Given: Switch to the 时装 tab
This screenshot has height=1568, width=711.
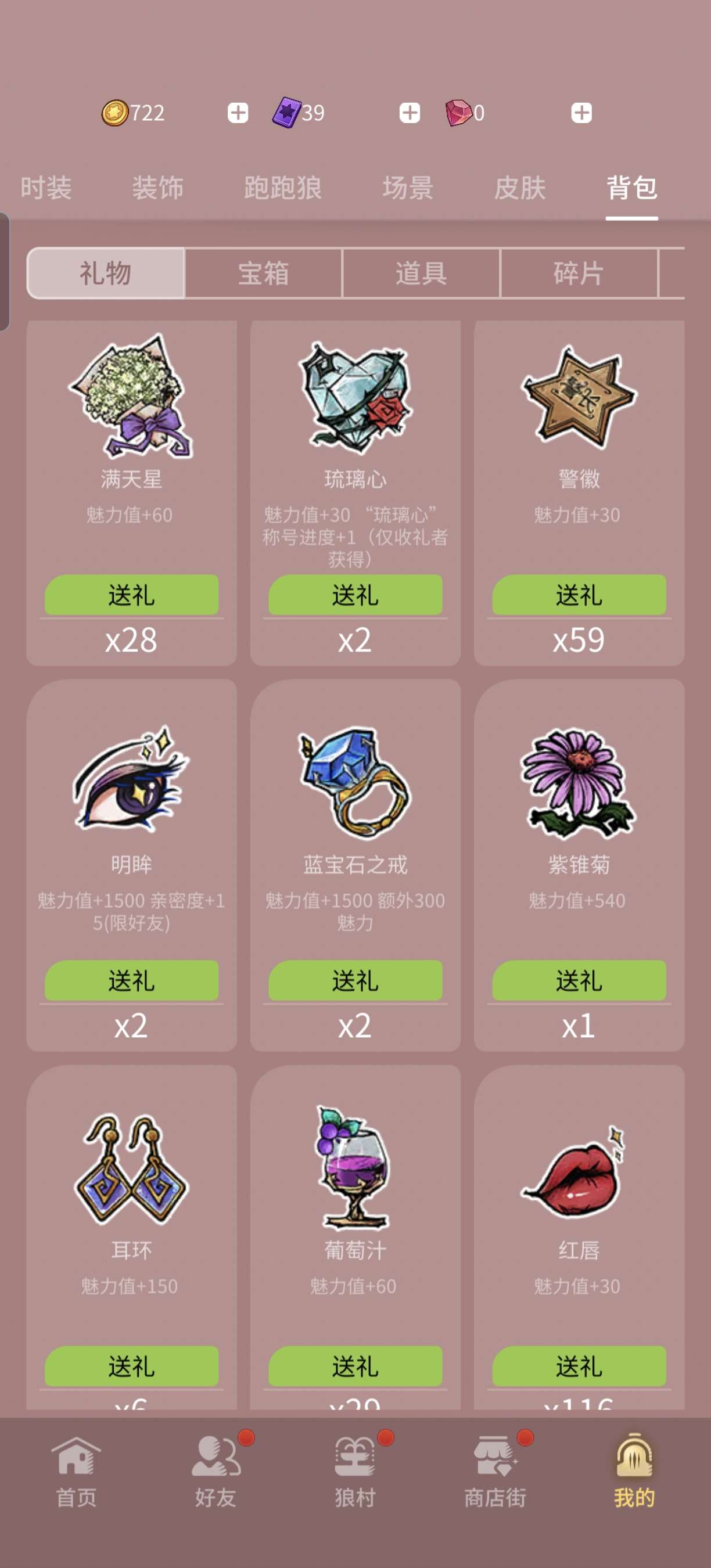Looking at the screenshot, I should 46,188.
